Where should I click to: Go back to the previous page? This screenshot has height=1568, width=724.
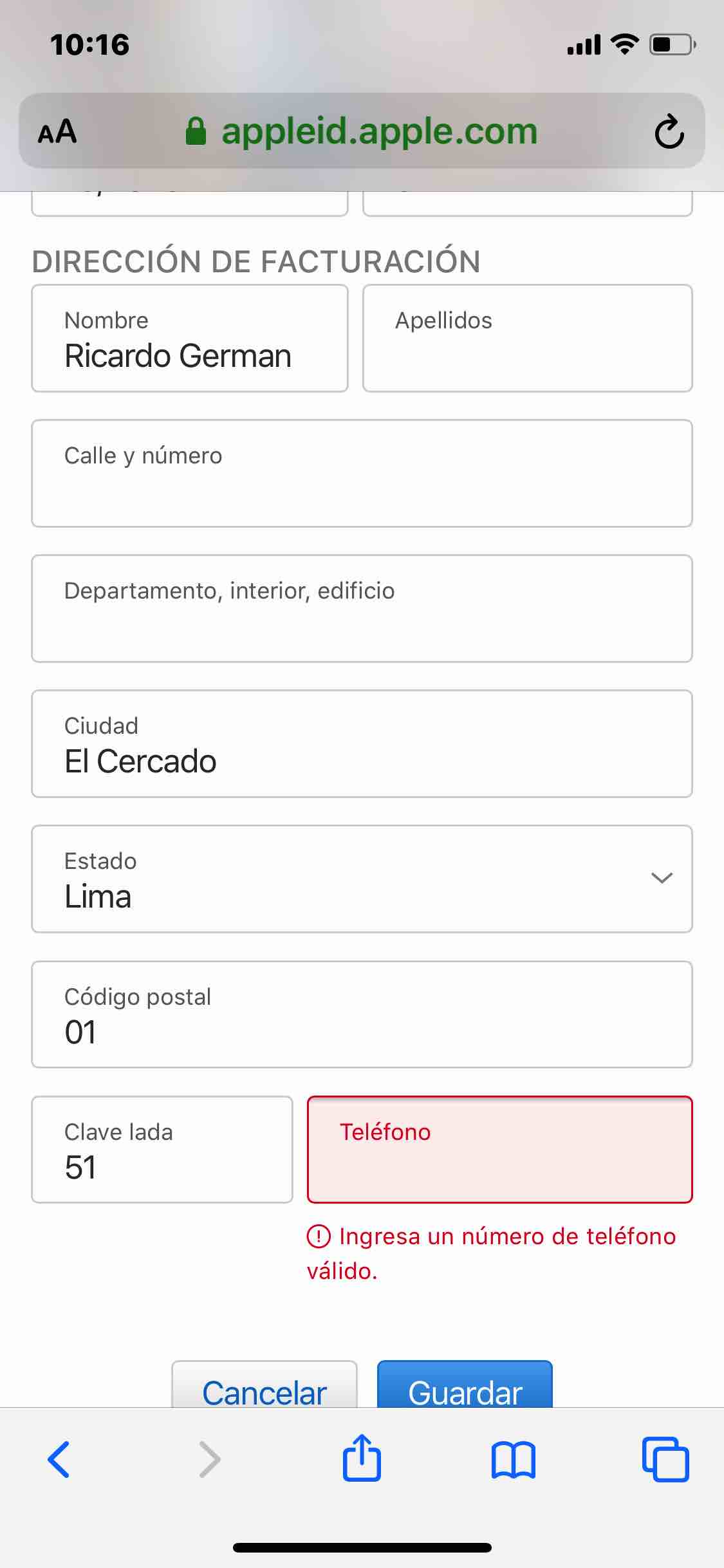[59, 1459]
